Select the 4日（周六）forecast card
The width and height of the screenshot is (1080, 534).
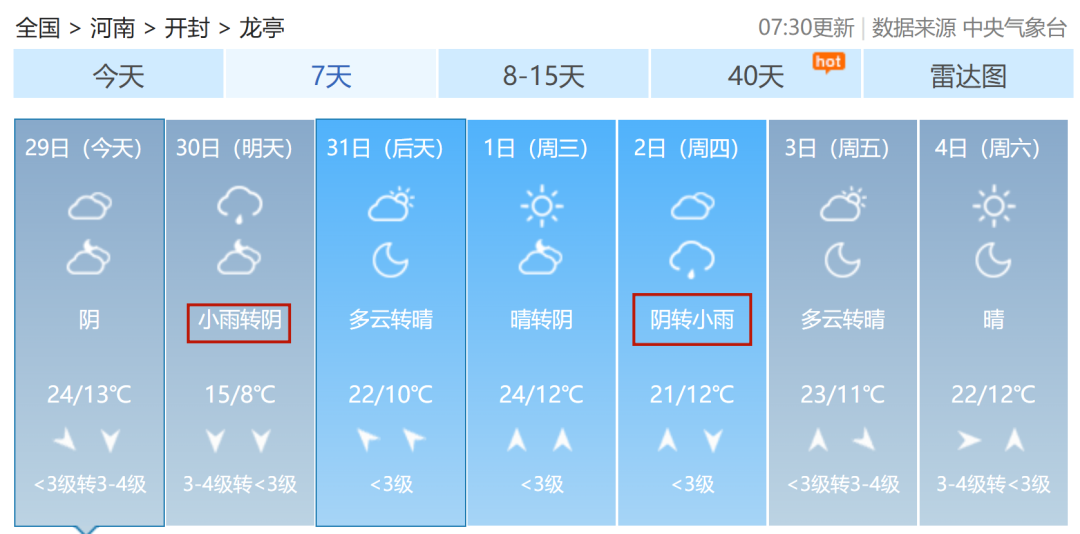(x=993, y=322)
